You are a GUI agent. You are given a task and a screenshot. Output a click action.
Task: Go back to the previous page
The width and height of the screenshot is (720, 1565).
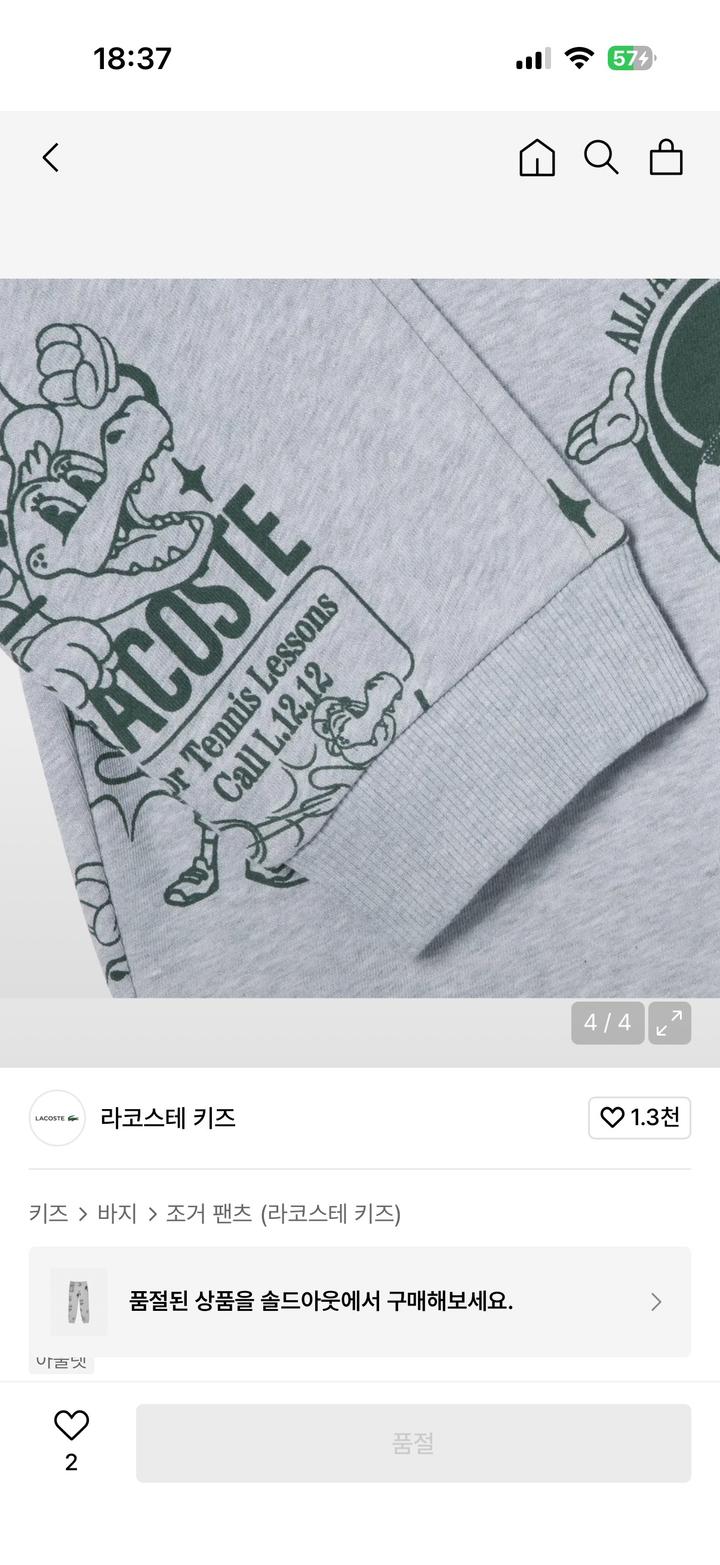click(x=51, y=157)
